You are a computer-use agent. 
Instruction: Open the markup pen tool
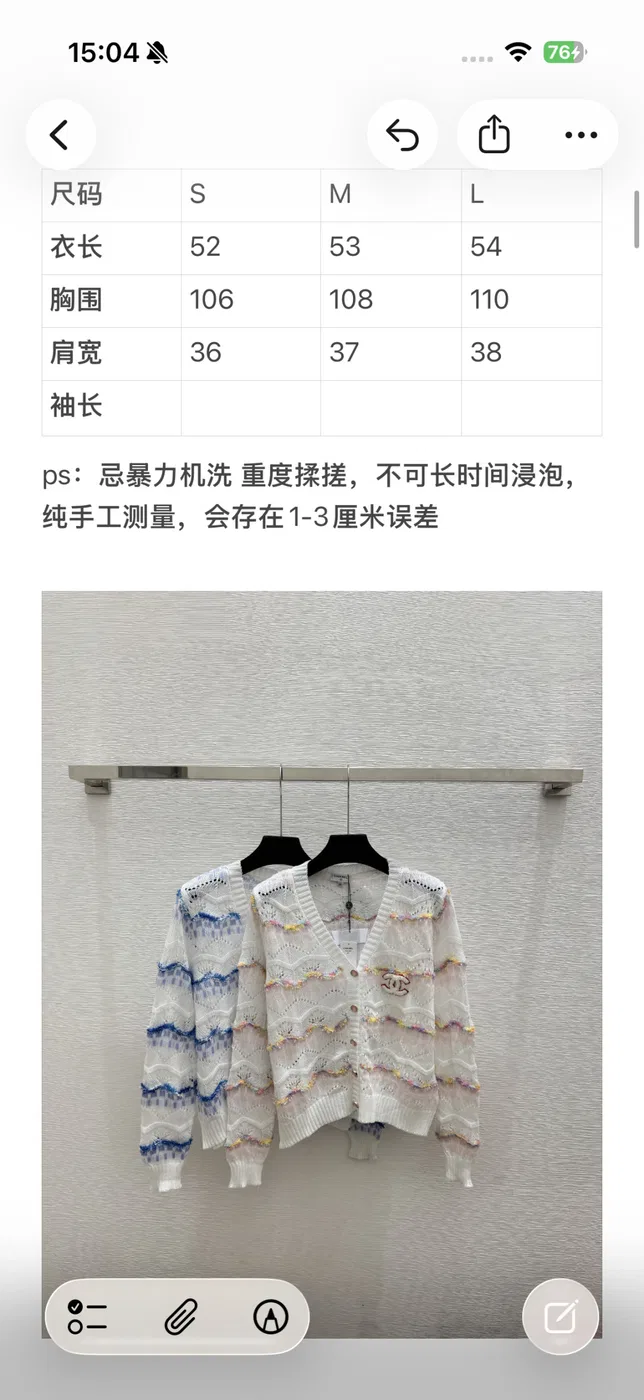(x=270, y=1317)
